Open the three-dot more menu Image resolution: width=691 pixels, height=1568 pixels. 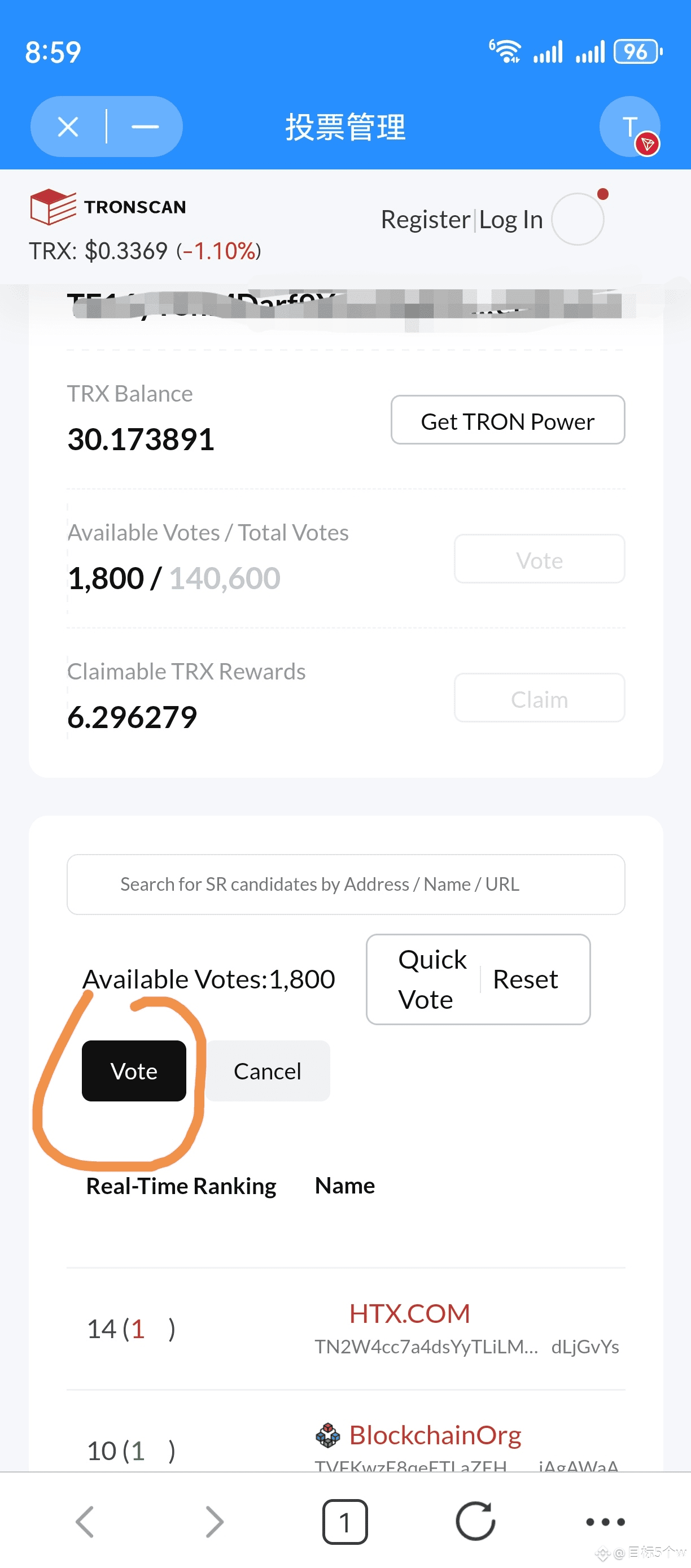click(605, 1522)
